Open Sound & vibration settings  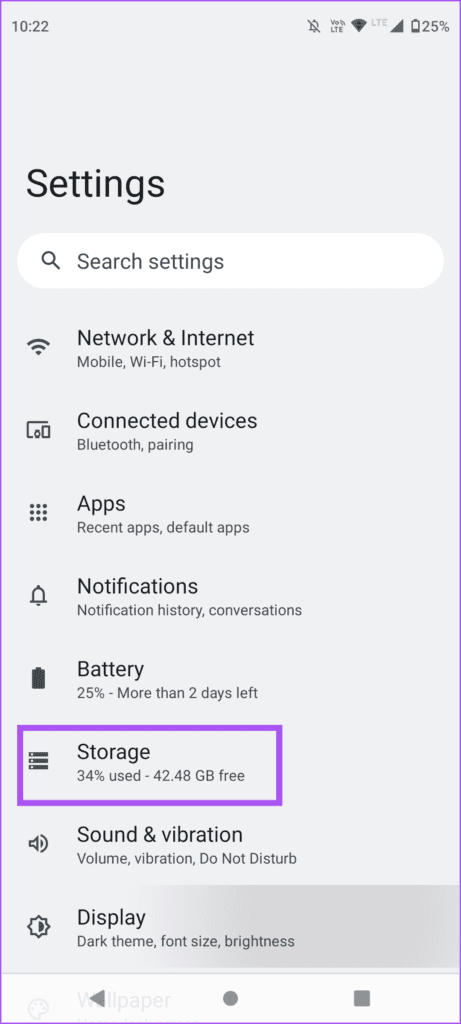click(230, 846)
